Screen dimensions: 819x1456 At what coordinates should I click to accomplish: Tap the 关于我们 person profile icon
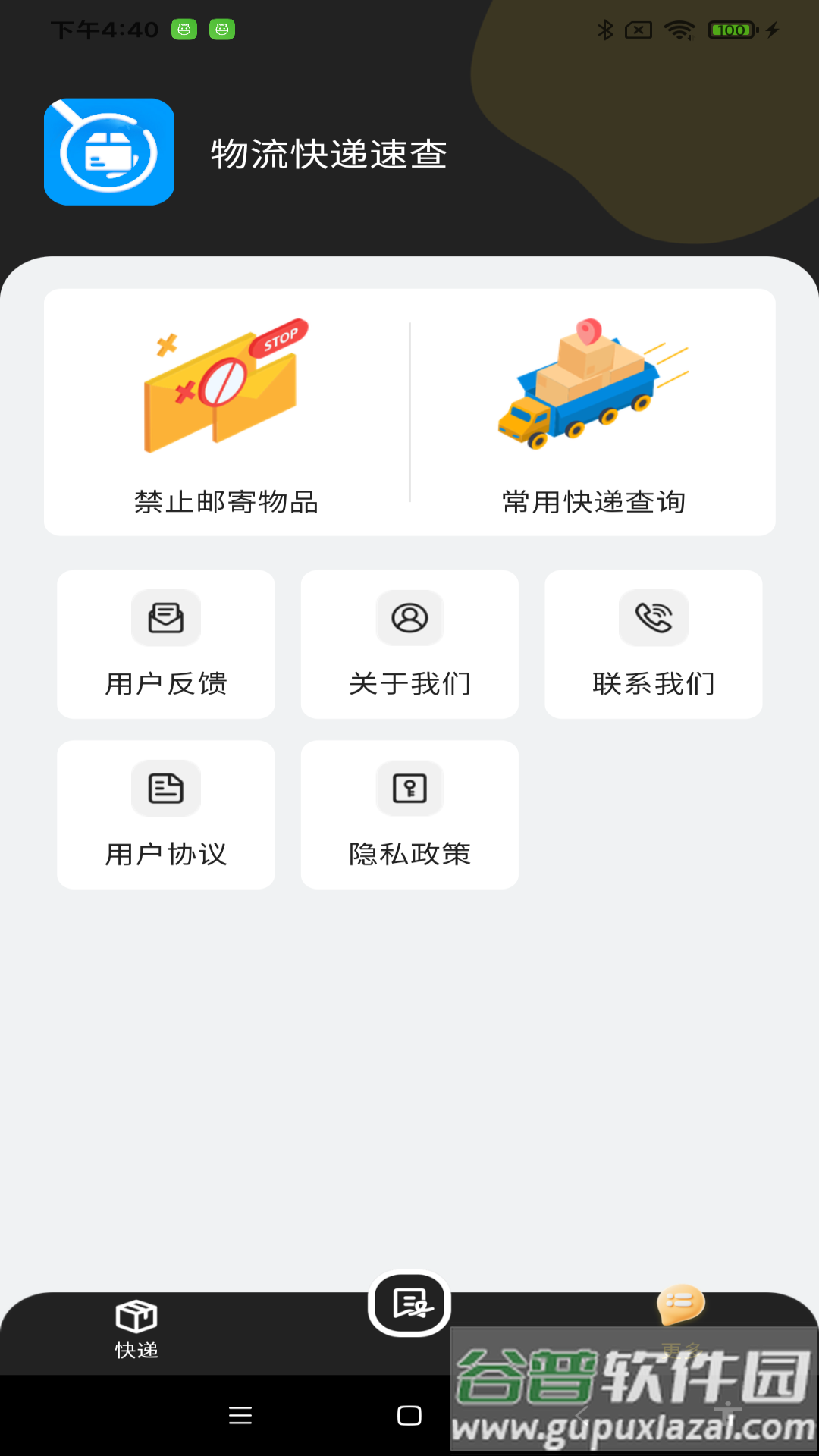409,618
